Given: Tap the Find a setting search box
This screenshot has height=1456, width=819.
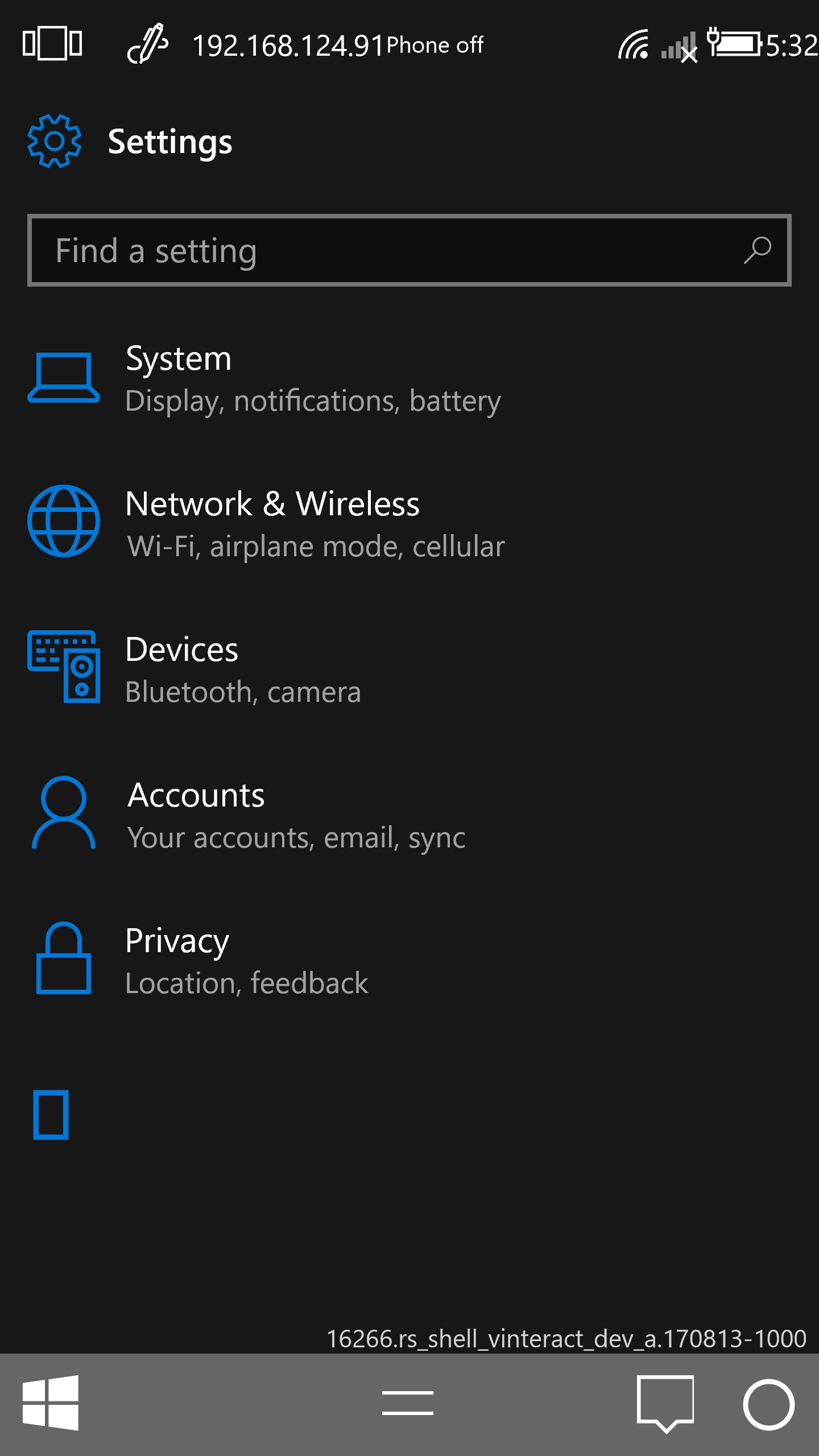Looking at the screenshot, I should point(387,251).
